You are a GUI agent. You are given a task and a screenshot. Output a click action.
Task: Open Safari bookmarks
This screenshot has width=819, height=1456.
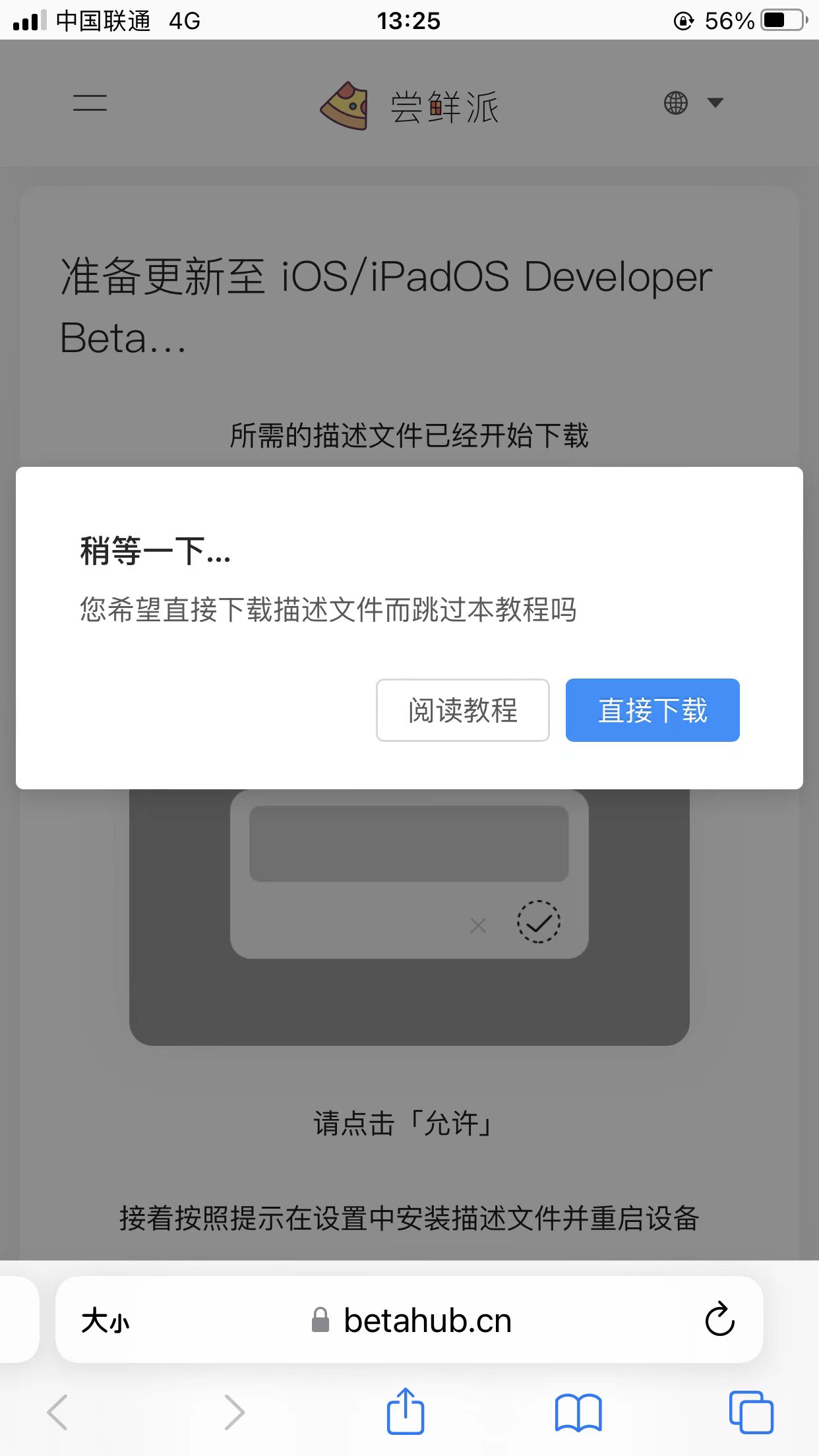578,1413
